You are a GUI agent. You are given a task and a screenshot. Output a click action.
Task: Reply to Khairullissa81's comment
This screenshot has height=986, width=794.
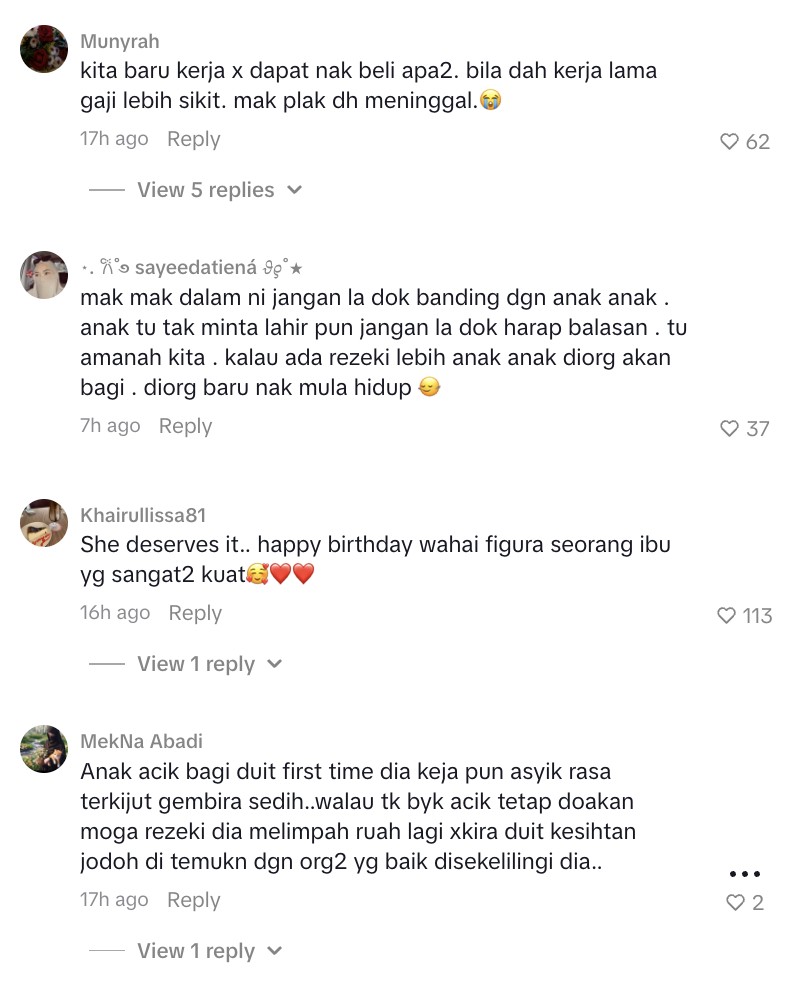coord(194,613)
